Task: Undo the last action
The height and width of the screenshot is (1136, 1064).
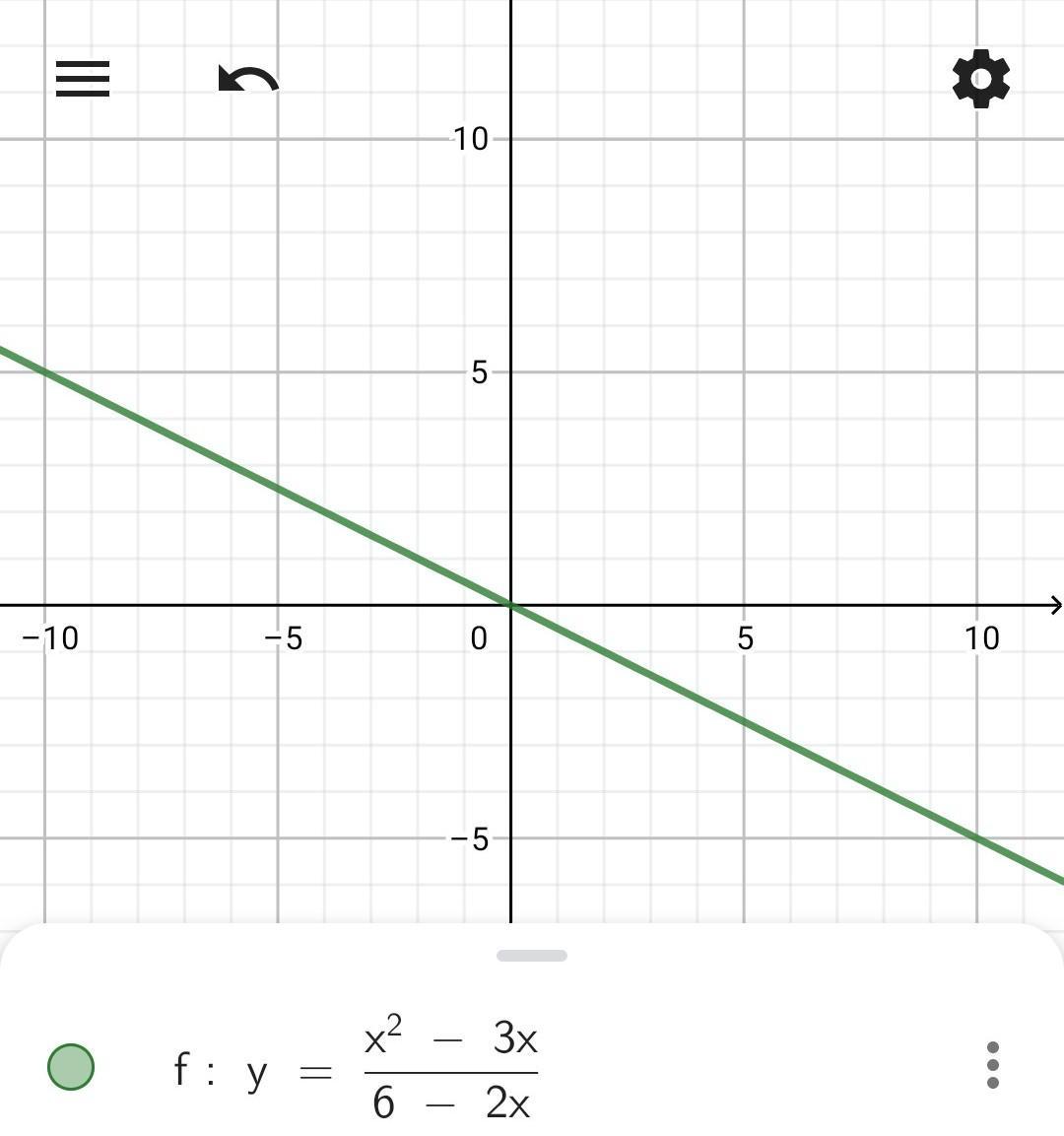Action: [248, 80]
